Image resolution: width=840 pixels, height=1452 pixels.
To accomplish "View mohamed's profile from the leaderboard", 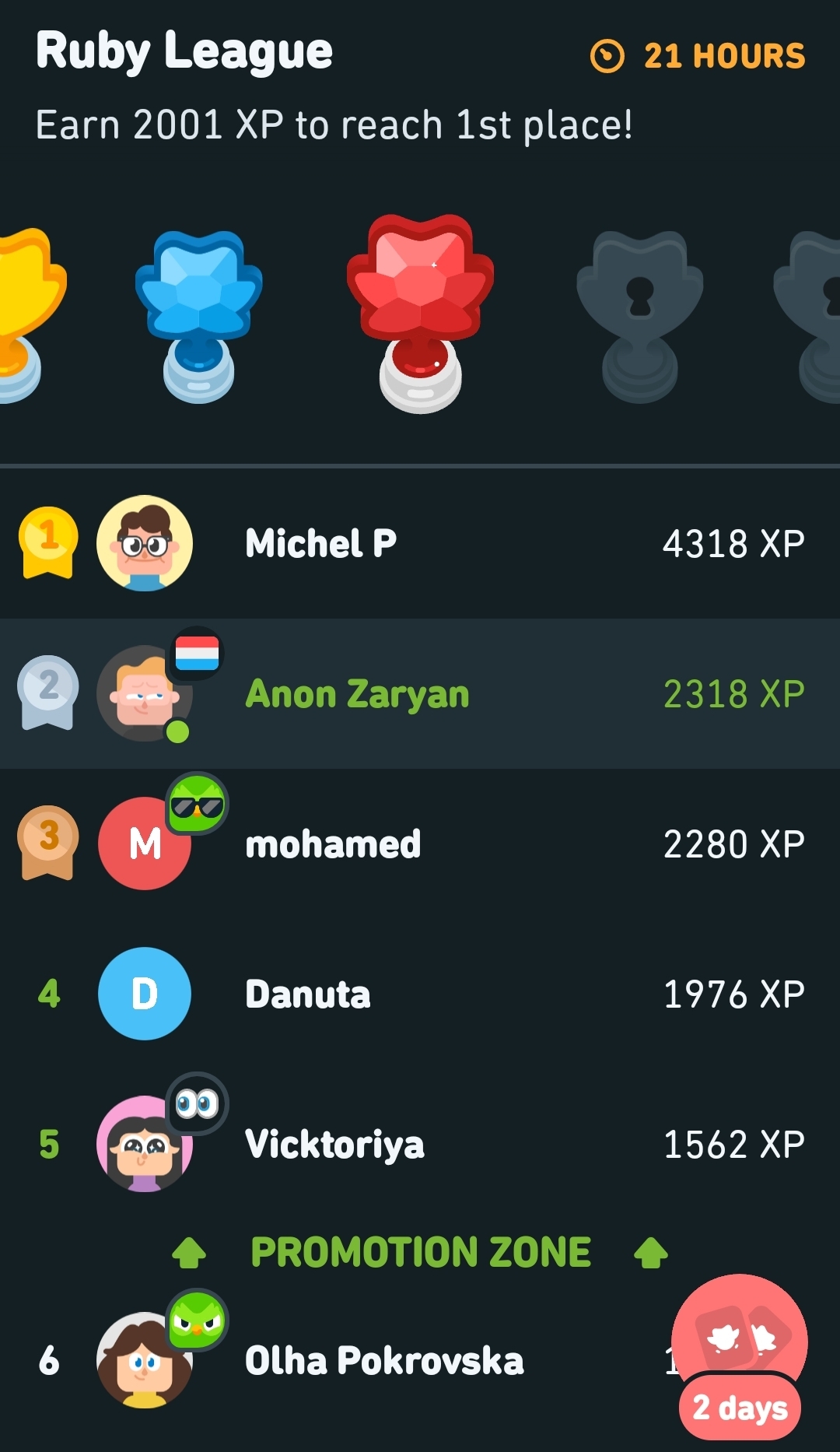I will point(420,844).
